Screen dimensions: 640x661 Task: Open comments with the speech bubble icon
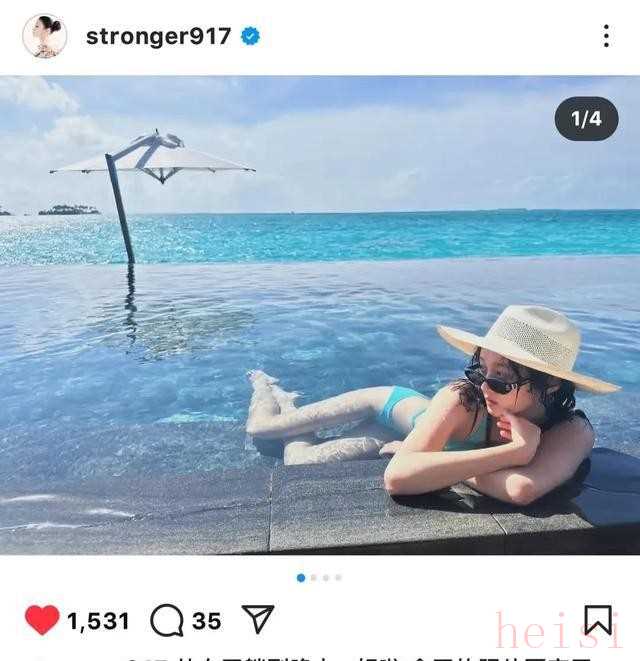click(166, 620)
